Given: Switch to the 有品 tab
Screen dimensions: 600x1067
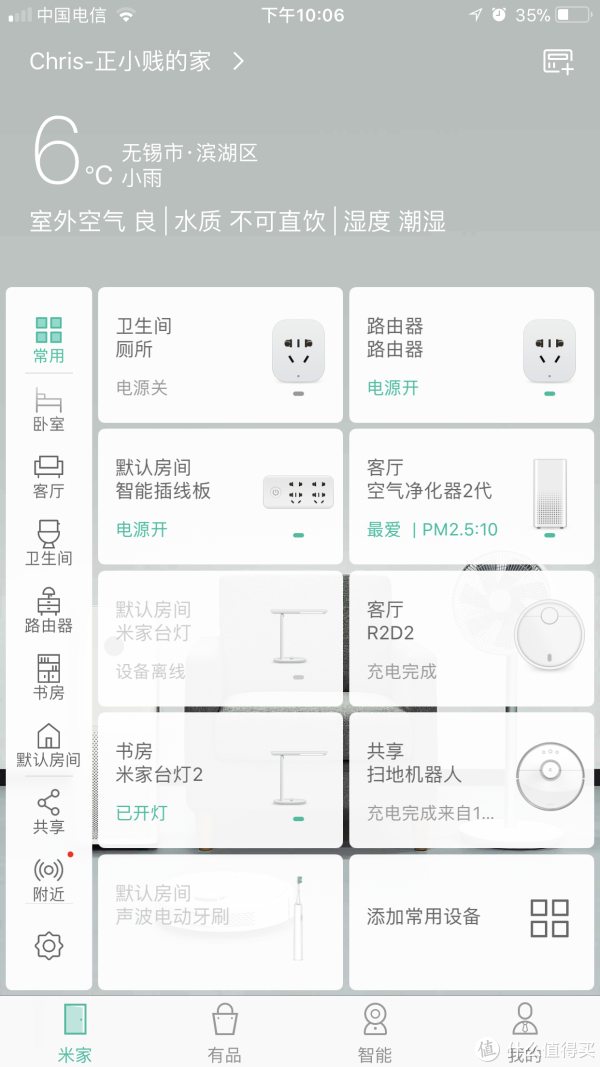Looking at the screenshot, I should coord(225,1032).
